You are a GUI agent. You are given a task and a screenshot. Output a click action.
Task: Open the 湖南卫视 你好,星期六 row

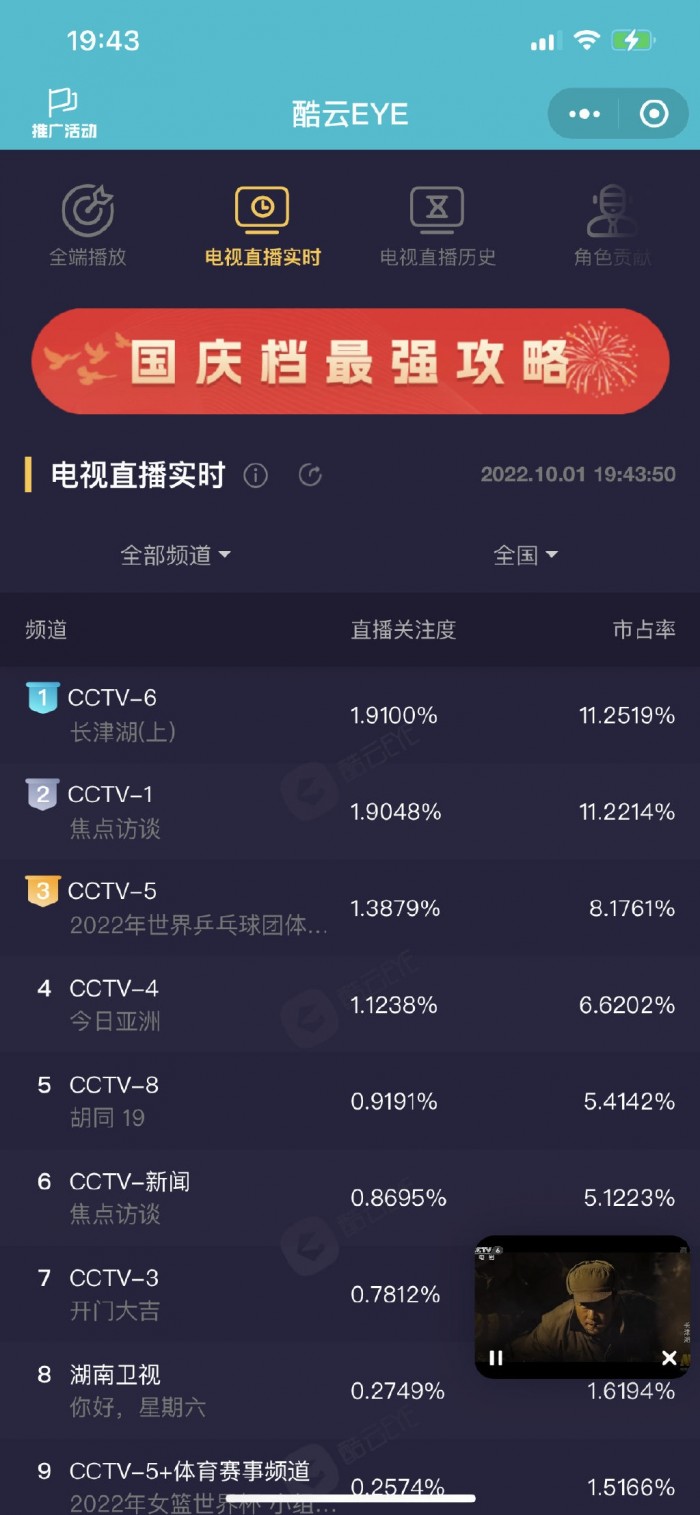click(x=350, y=1391)
